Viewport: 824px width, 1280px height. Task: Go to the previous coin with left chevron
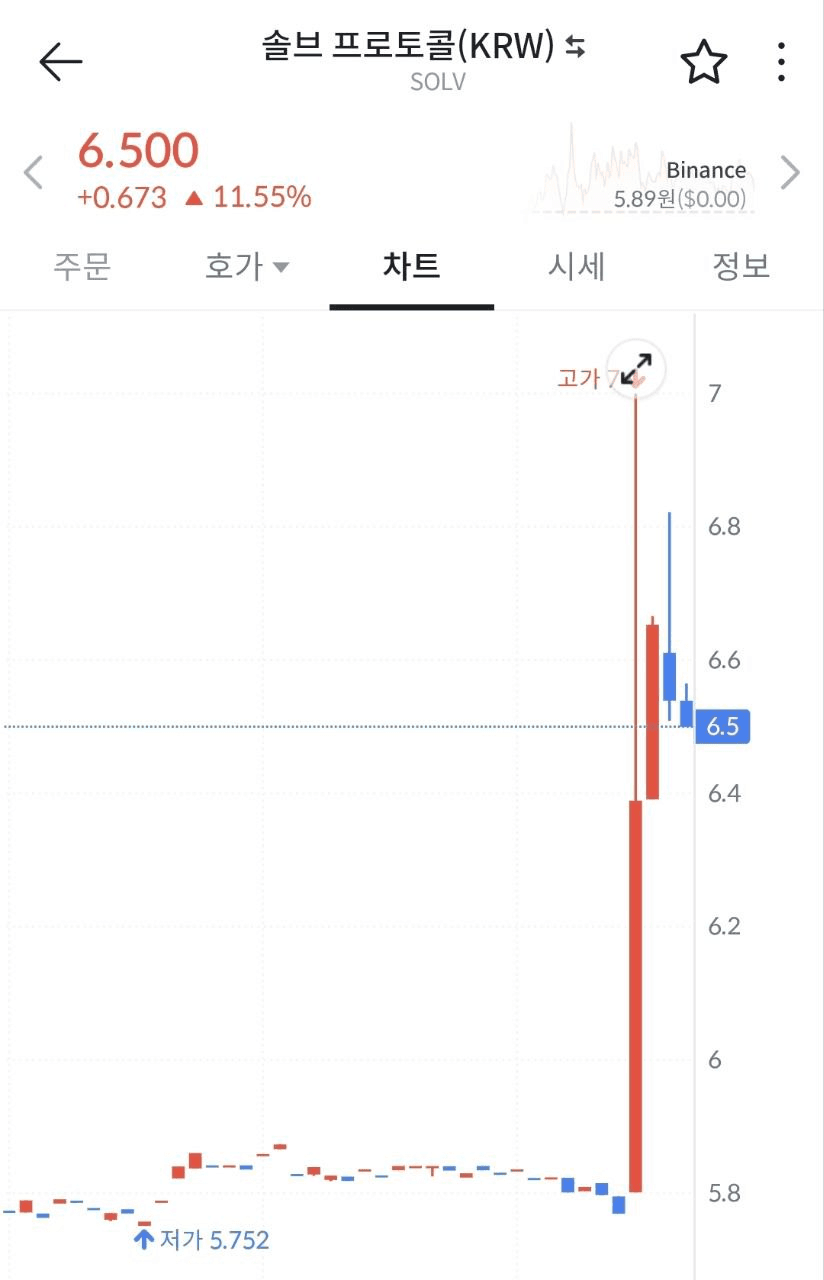coord(34,172)
